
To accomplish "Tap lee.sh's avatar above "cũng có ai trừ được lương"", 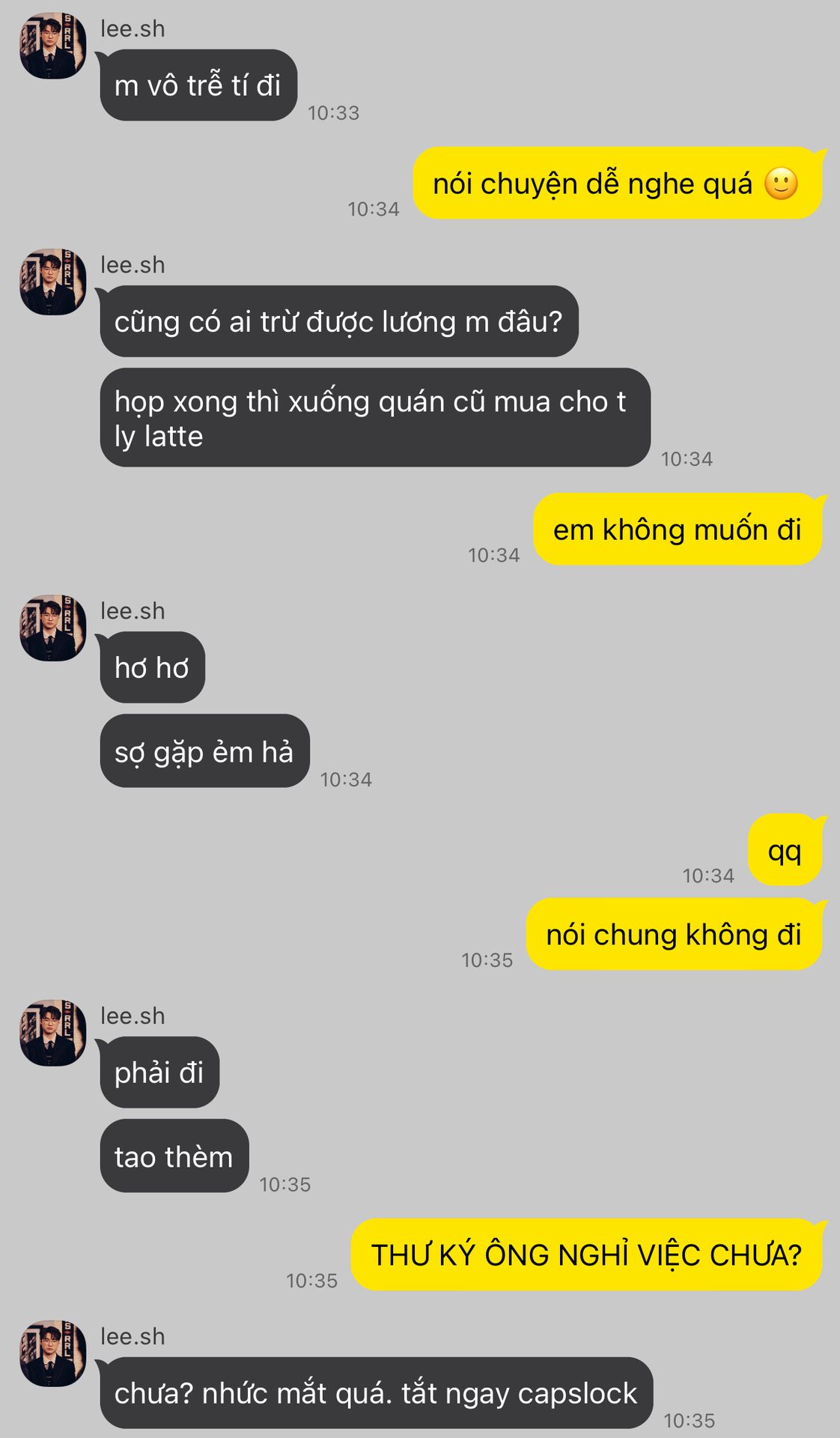I will point(52,282).
